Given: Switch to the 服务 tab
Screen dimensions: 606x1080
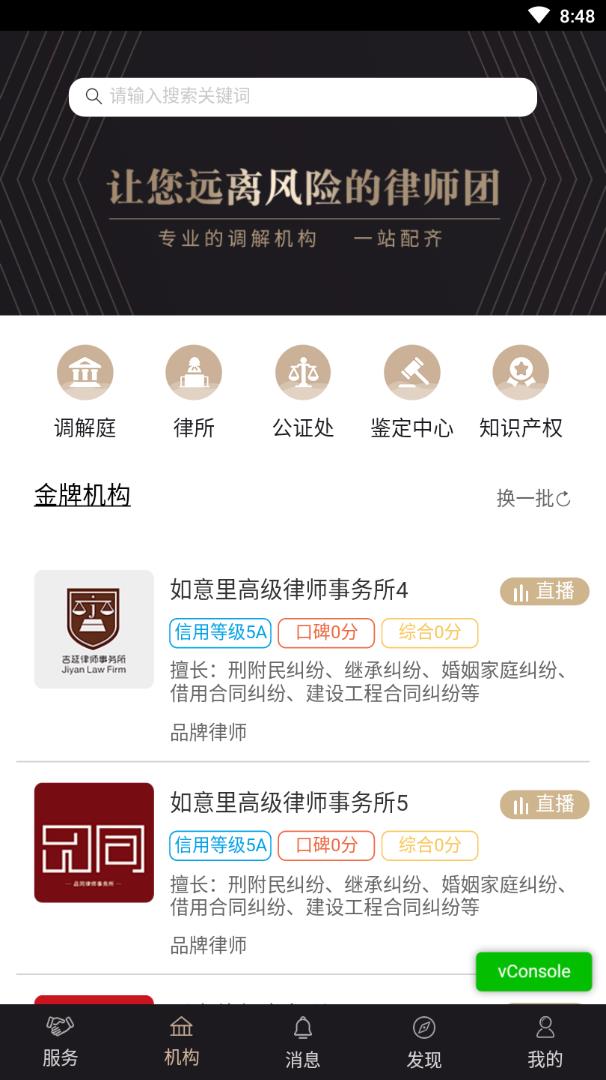Looking at the screenshot, I should (60, 1042).
